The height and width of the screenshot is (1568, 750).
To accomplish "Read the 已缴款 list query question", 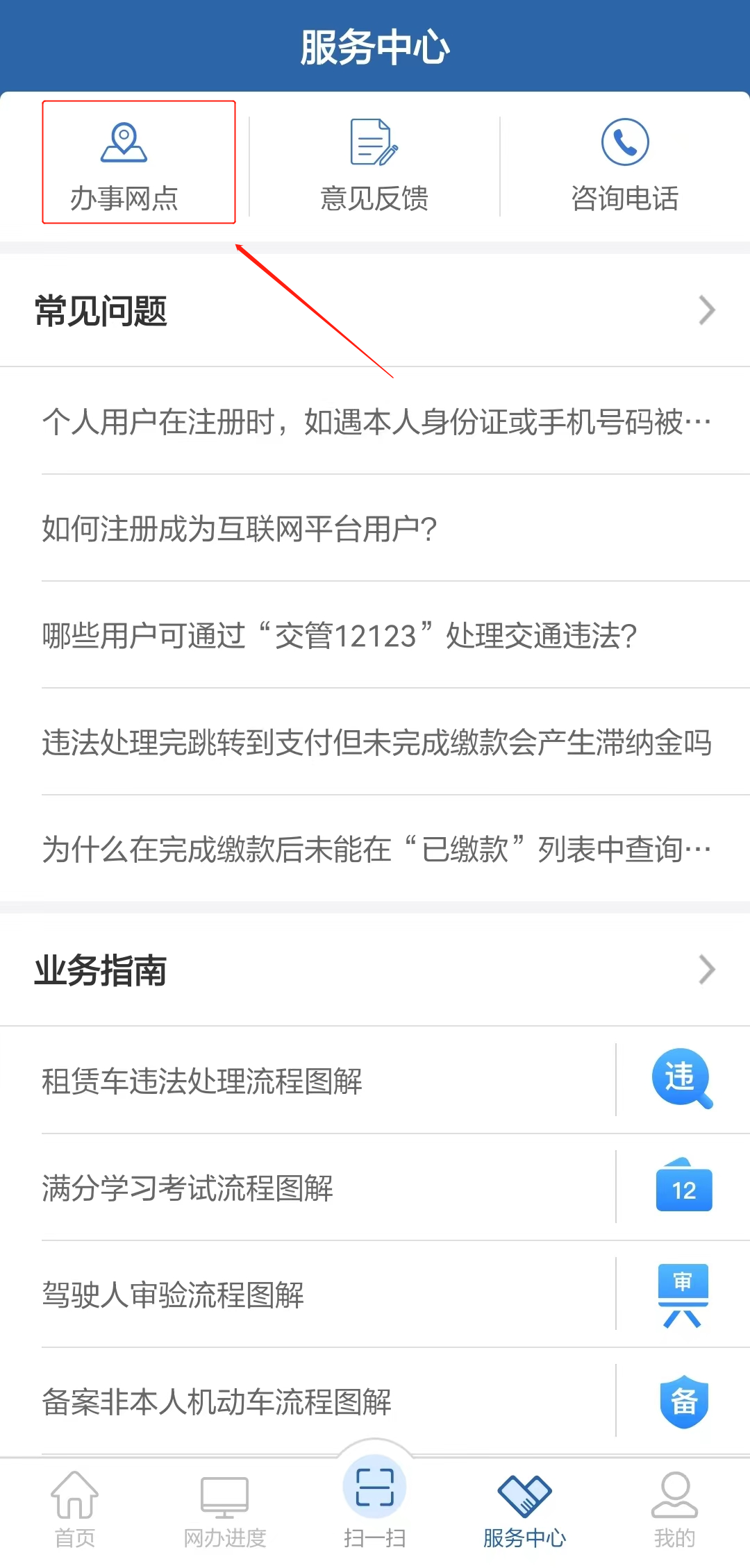I will pyautogui.click(x=376, y=850).
